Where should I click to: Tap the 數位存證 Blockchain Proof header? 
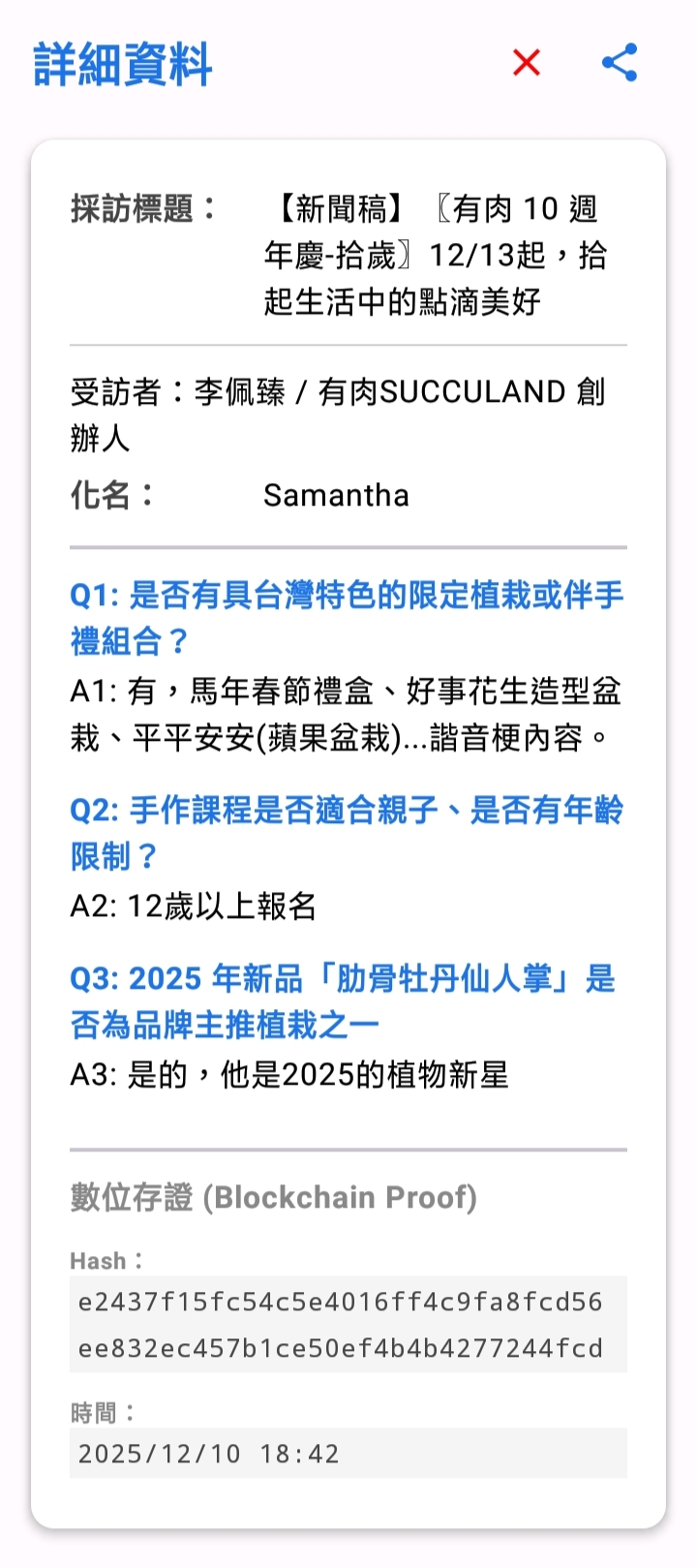(274, 1198)
